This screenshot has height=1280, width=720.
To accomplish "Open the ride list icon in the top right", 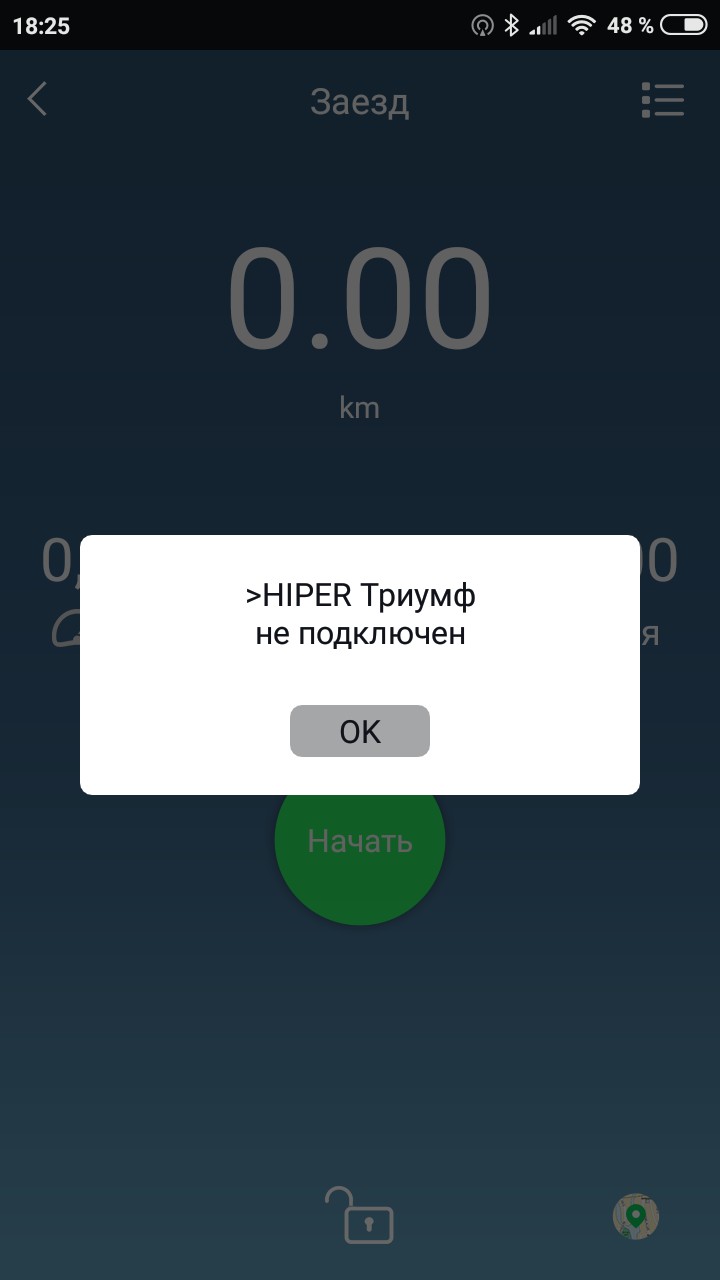I will (662, 100).
